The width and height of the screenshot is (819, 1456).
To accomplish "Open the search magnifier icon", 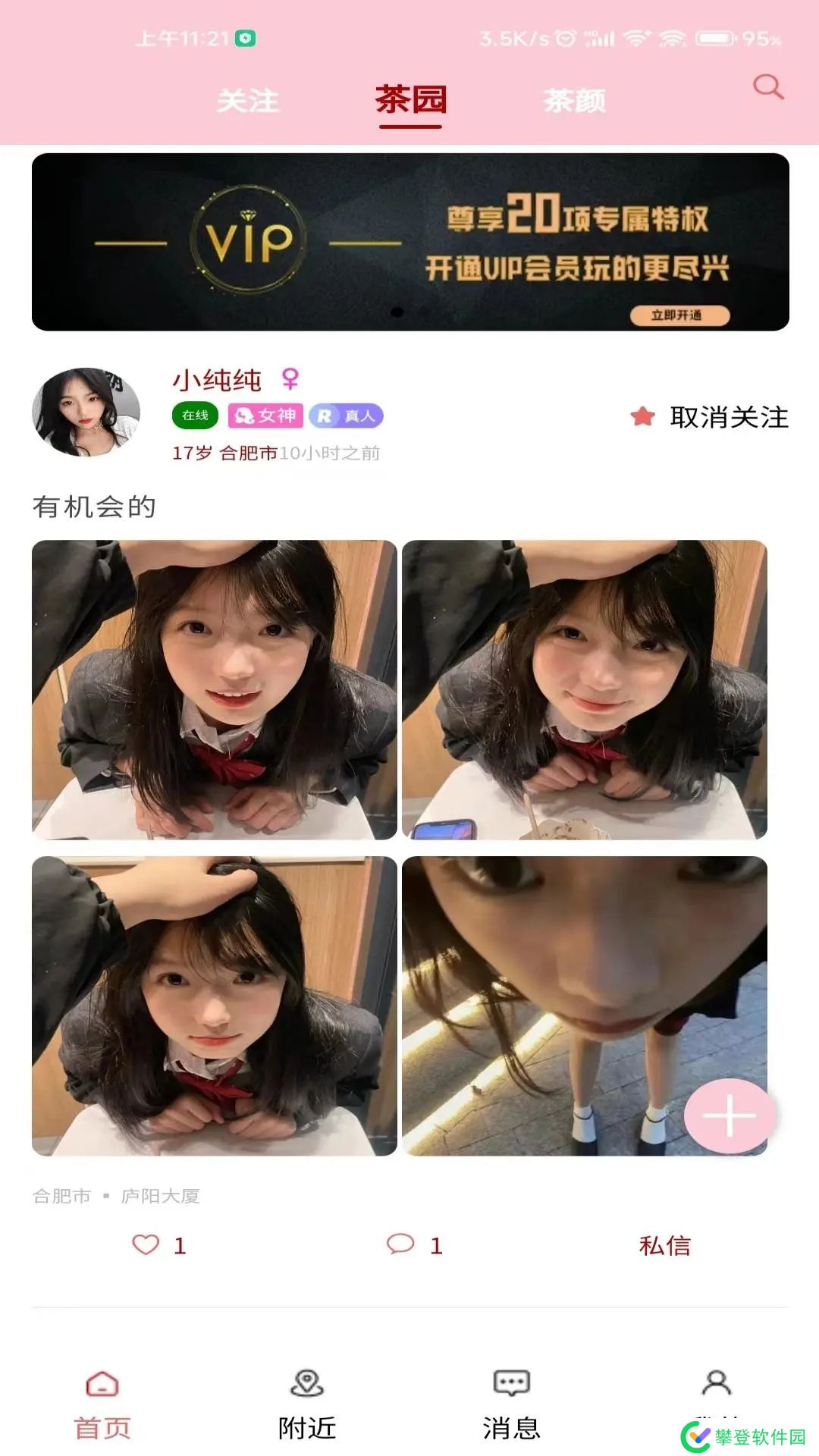I will click(x=767, y=86).
